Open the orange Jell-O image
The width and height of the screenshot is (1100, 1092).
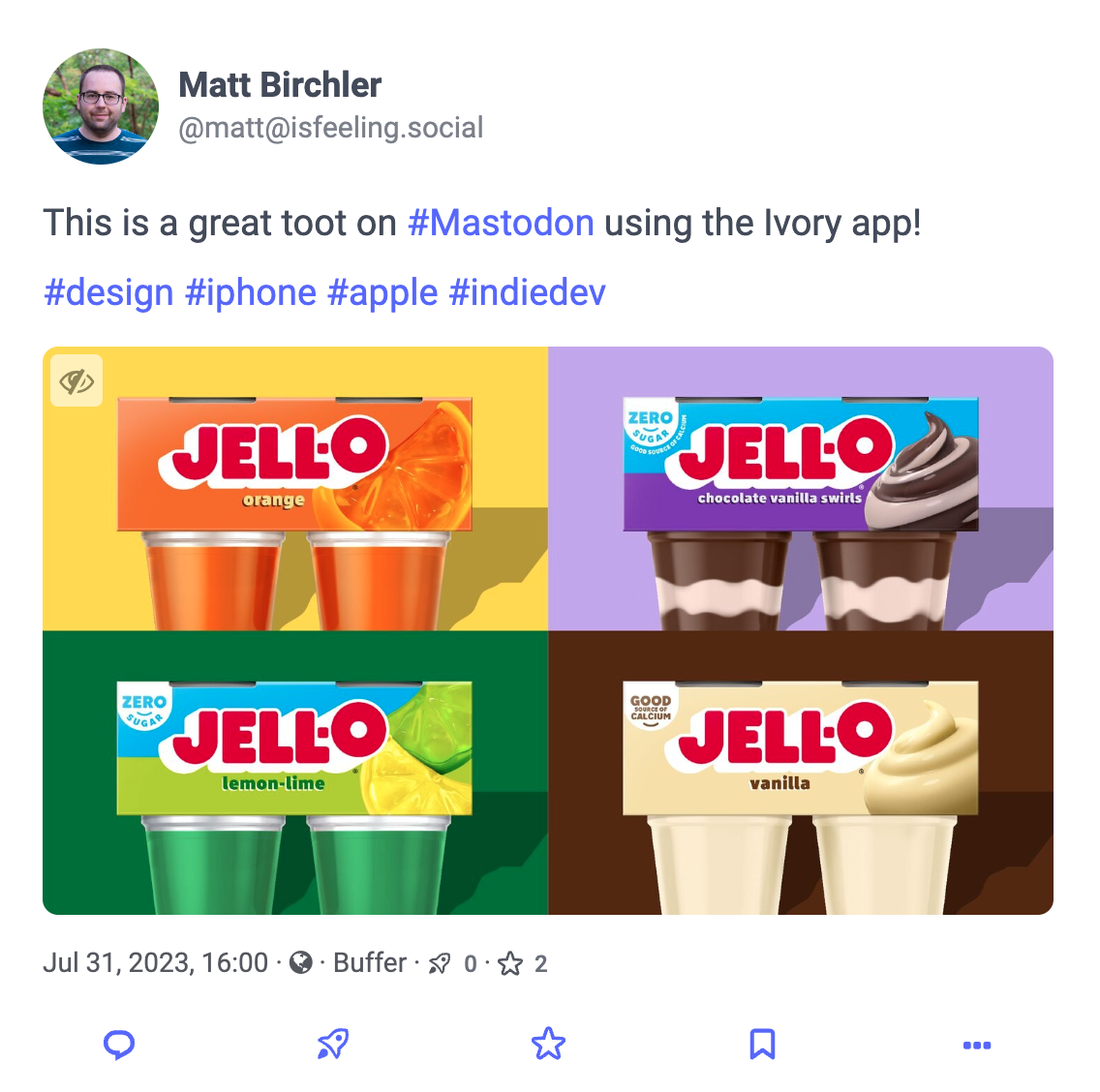(x=295, y=489)
